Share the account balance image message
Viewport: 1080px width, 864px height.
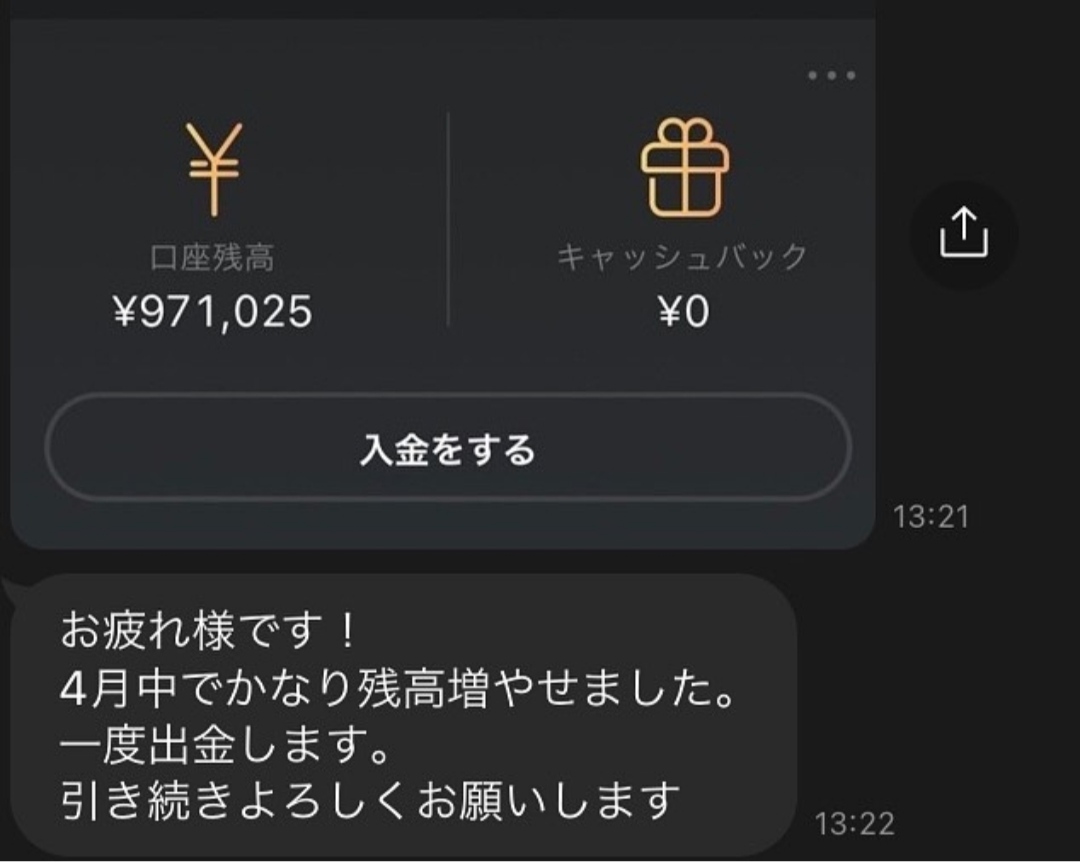pos(963,235)
